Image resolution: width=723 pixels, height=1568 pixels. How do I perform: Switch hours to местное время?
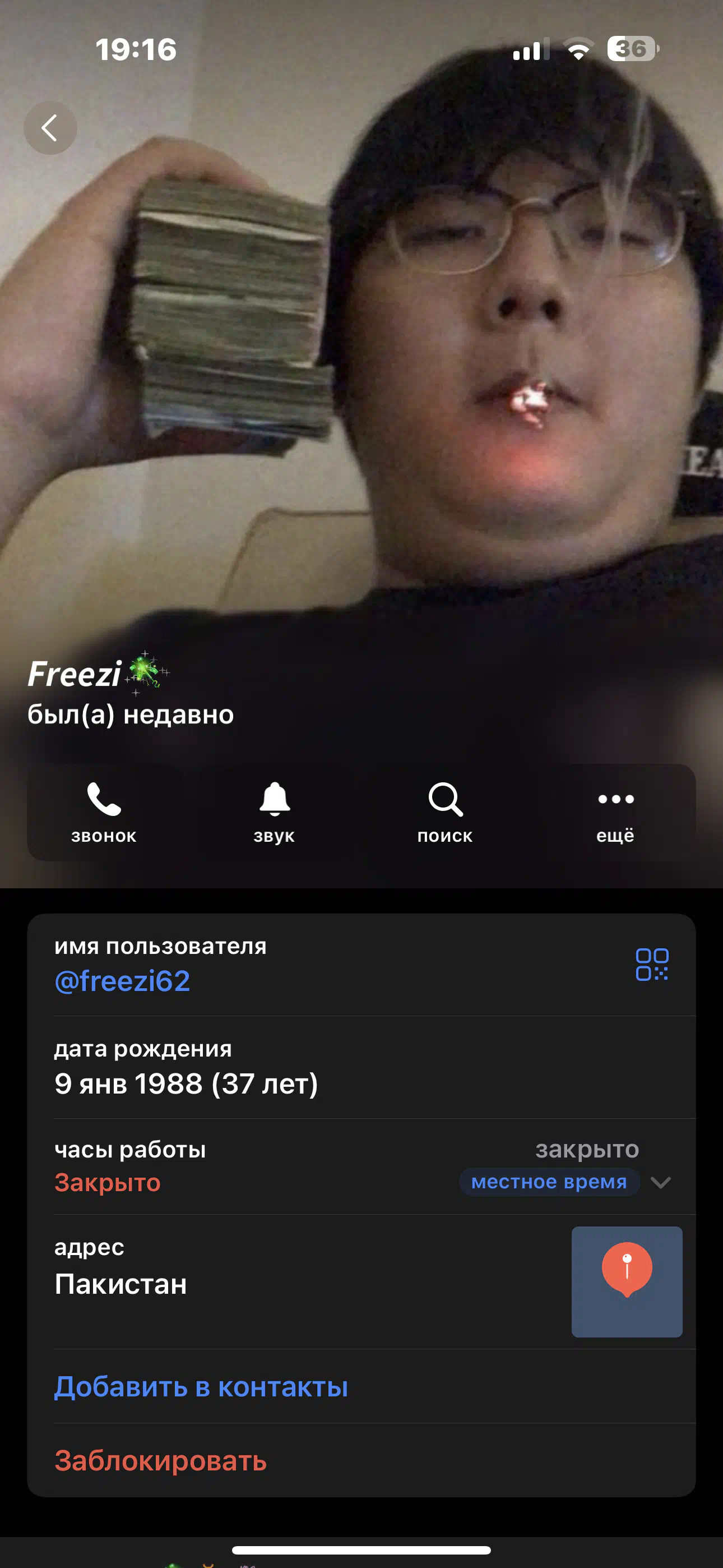click(x=549, y=1182)
